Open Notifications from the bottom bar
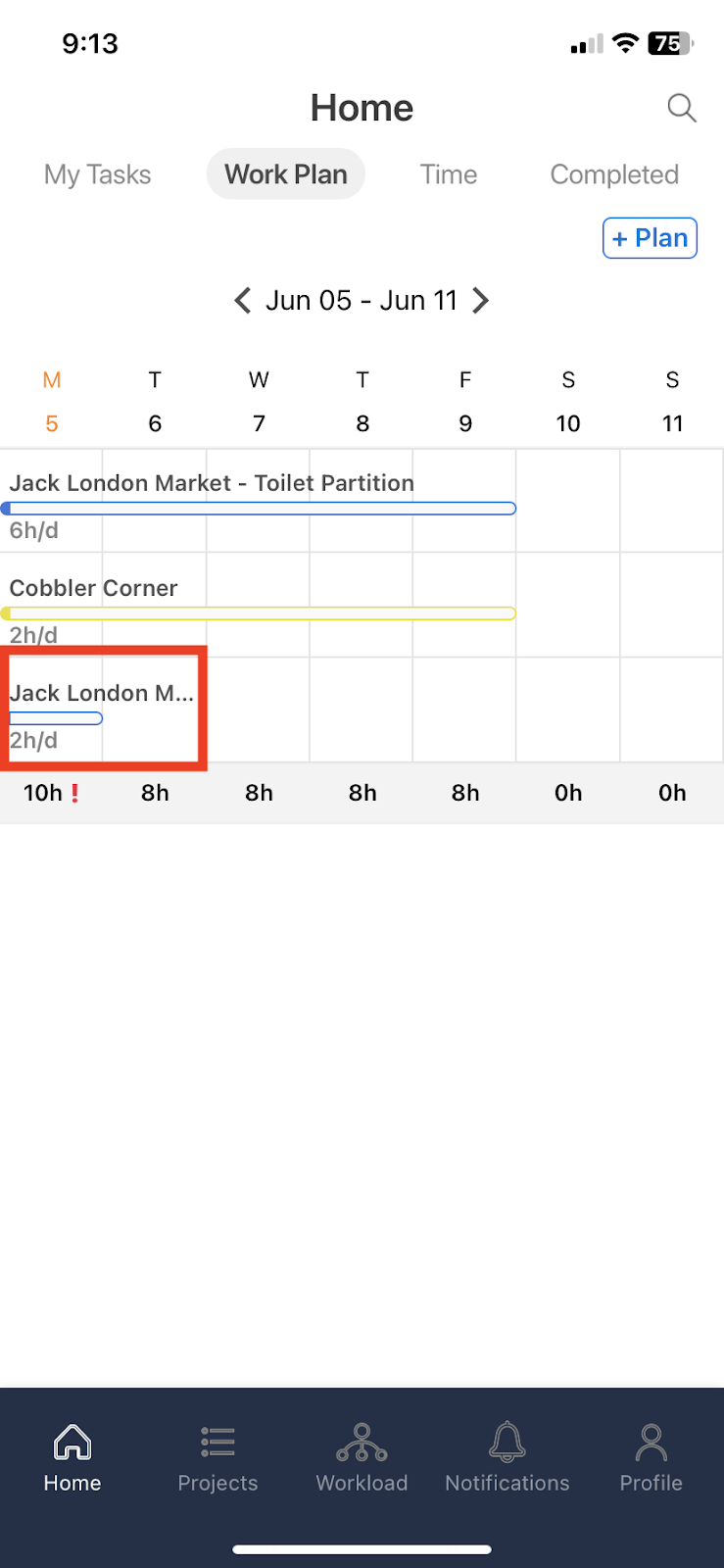 tap(507, 1458)
